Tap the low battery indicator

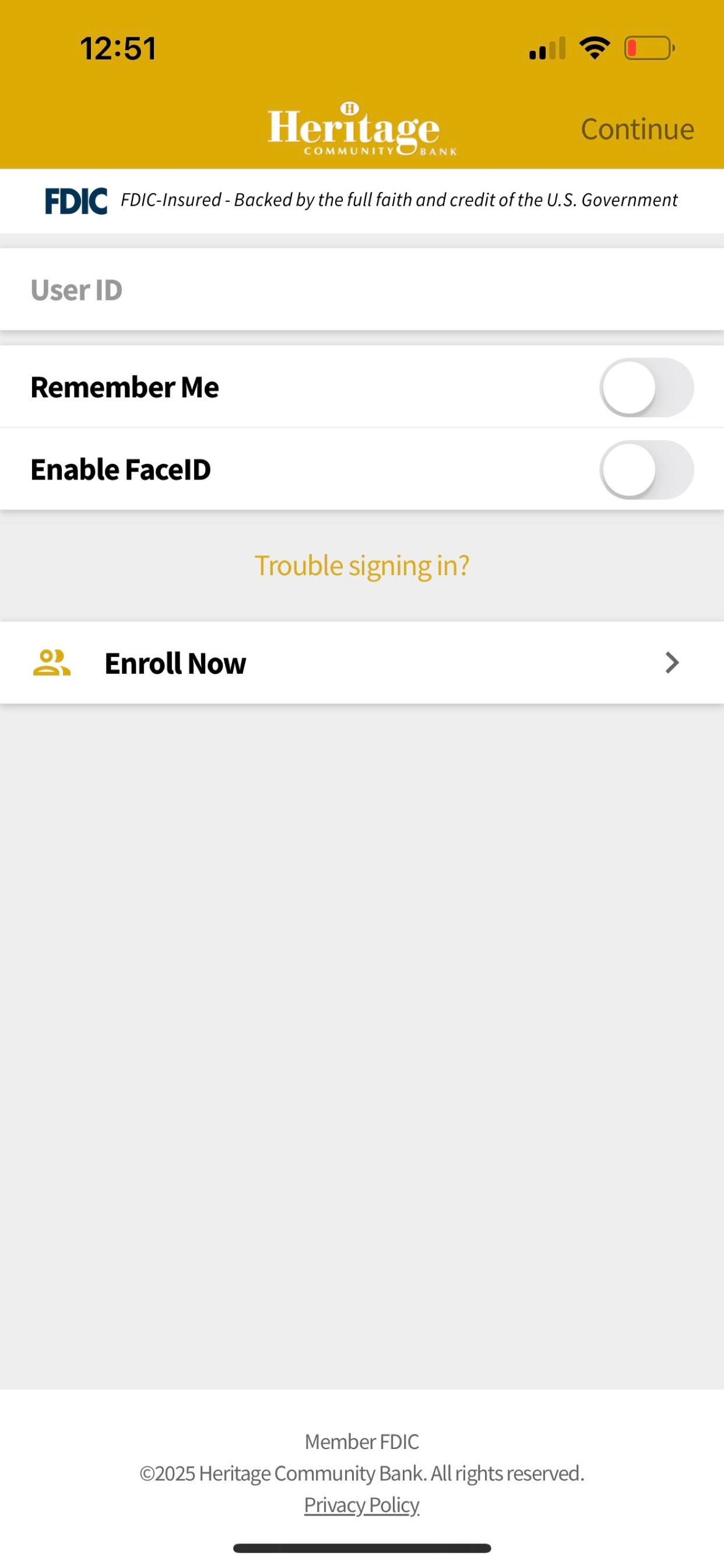(x=646, y=47)
